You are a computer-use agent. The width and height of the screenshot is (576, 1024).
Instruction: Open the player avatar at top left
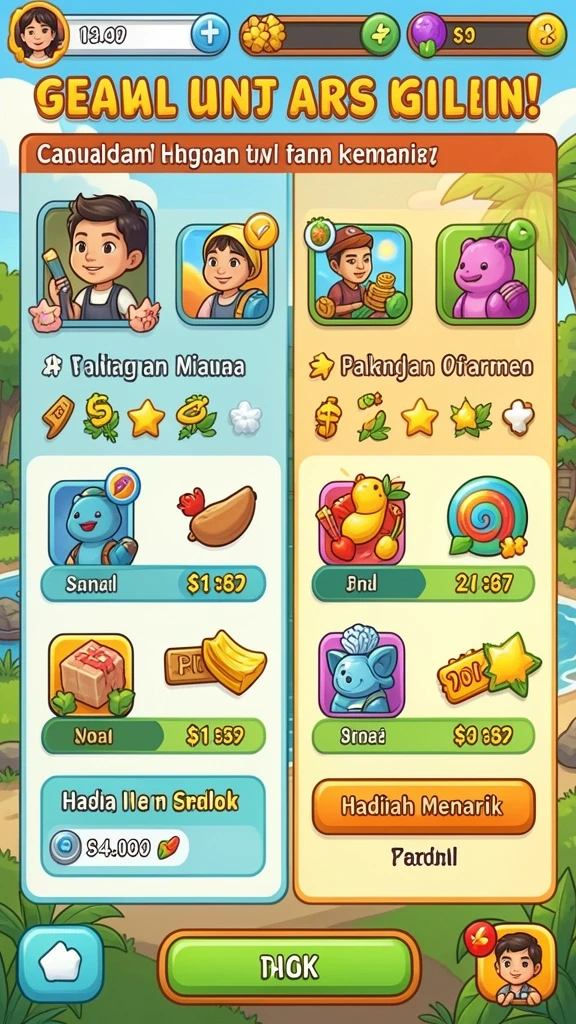tap(37, 32)
